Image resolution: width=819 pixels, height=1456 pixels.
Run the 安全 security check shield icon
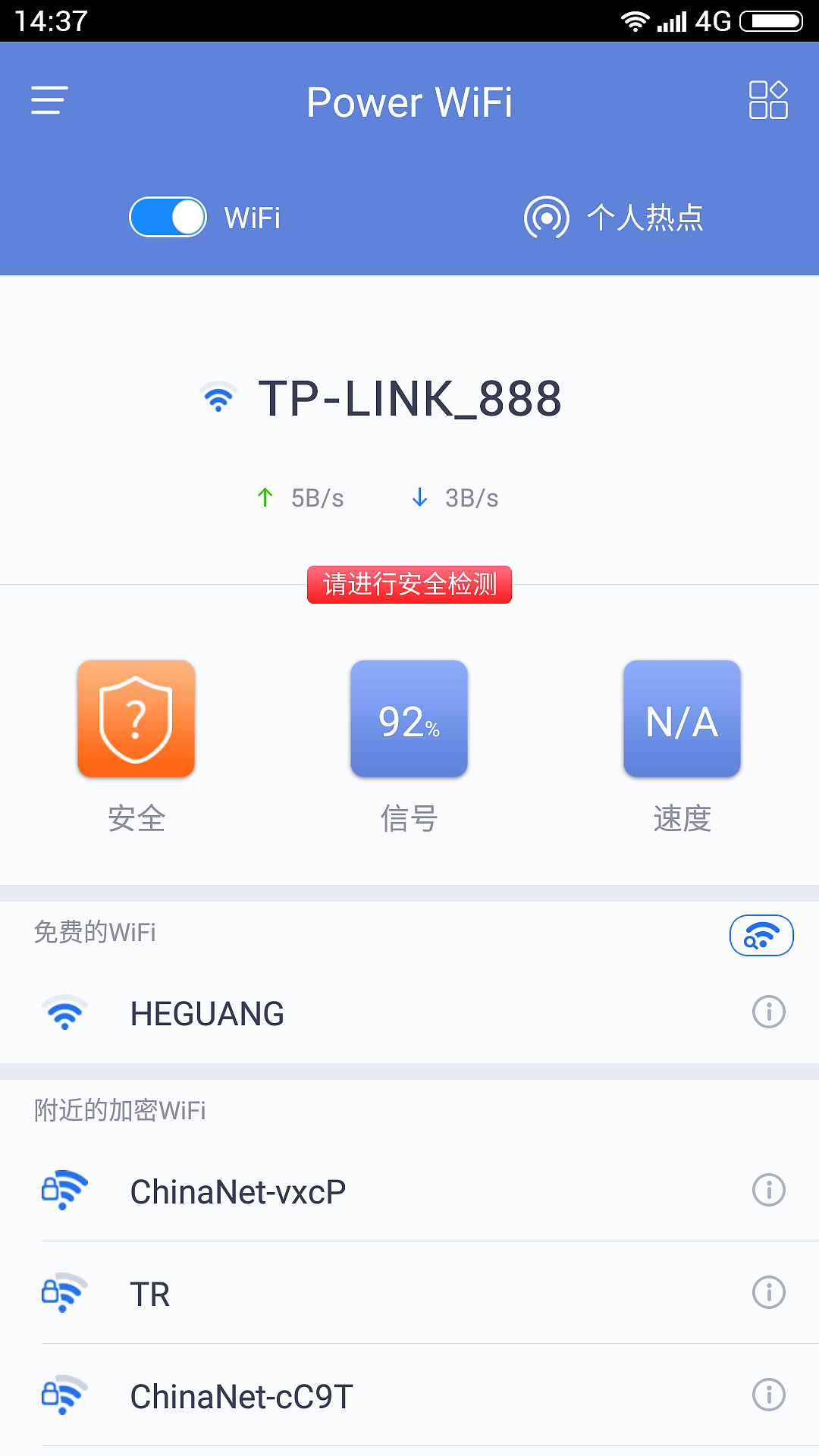pos(136,719)
